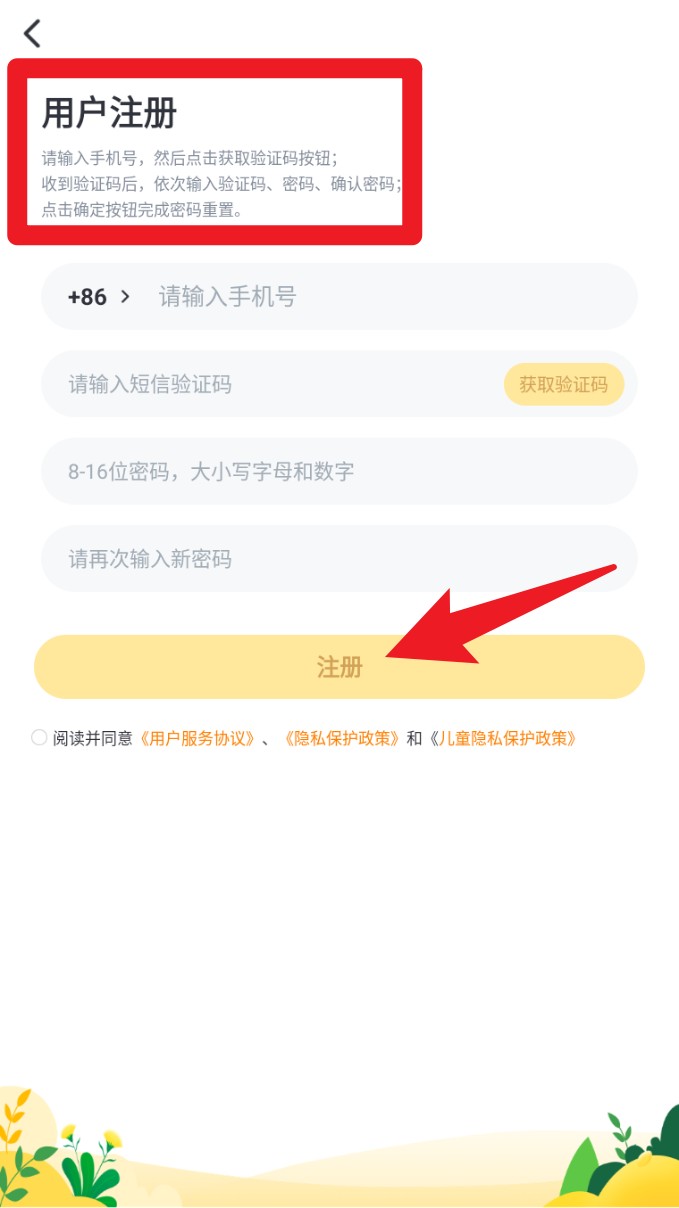The image size is (679, 1208).
Task: Focus the 请再次输入新密码 confirm field
Action: point(338,559)
